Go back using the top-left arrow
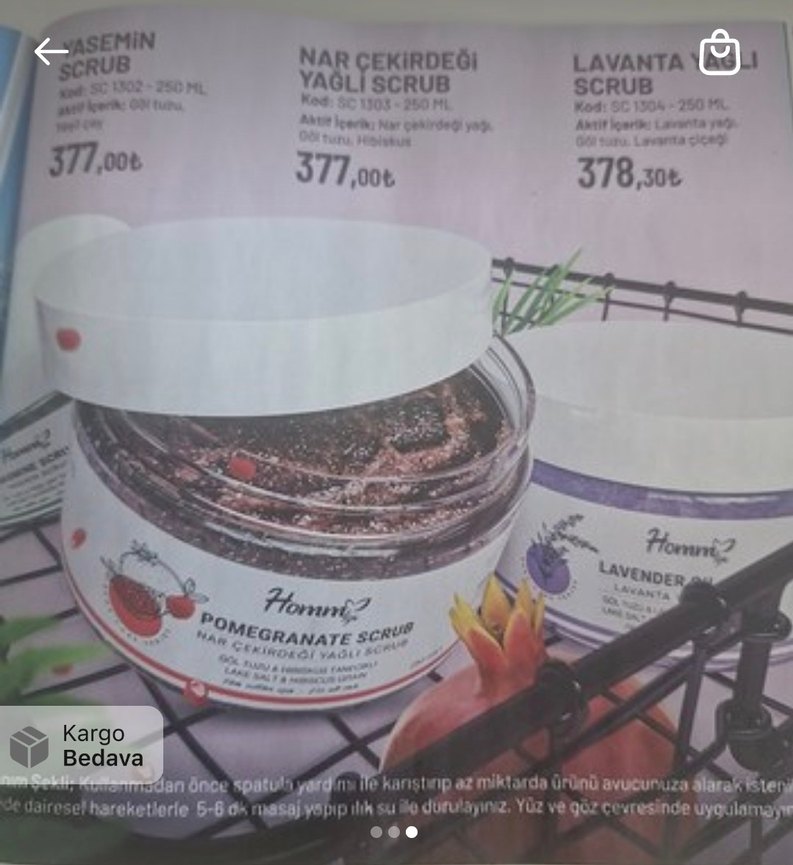 (x=50, y=52)
